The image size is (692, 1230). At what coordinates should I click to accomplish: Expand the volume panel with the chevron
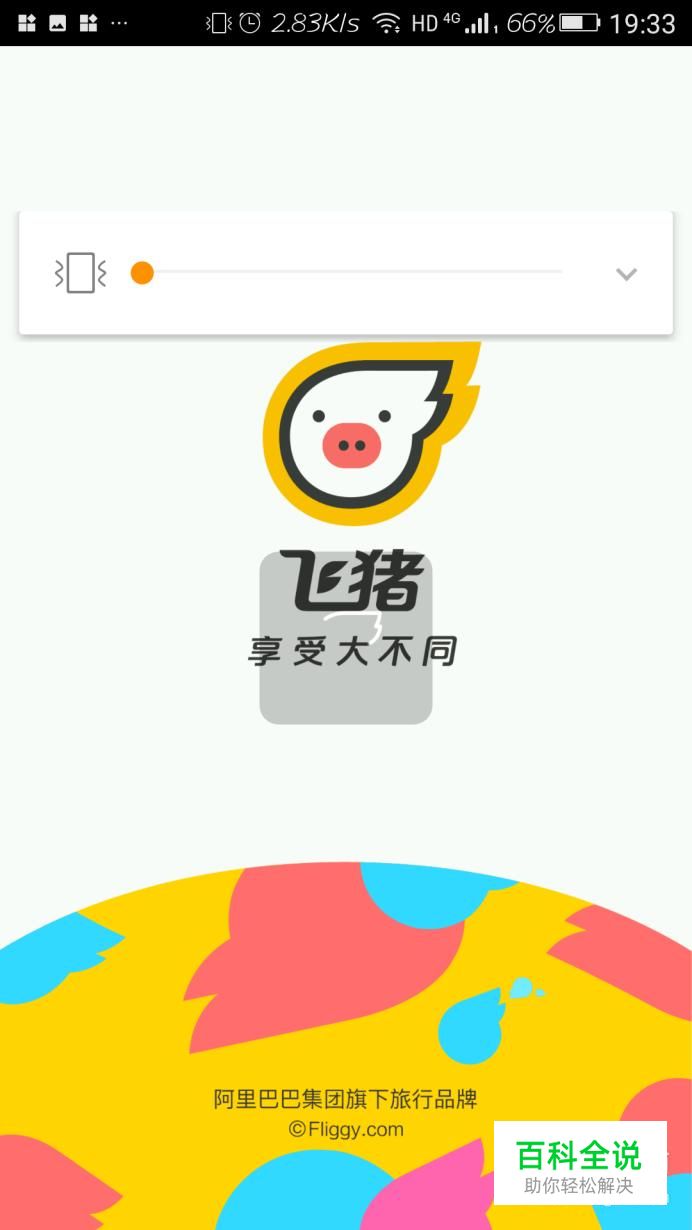click(626, 274)
